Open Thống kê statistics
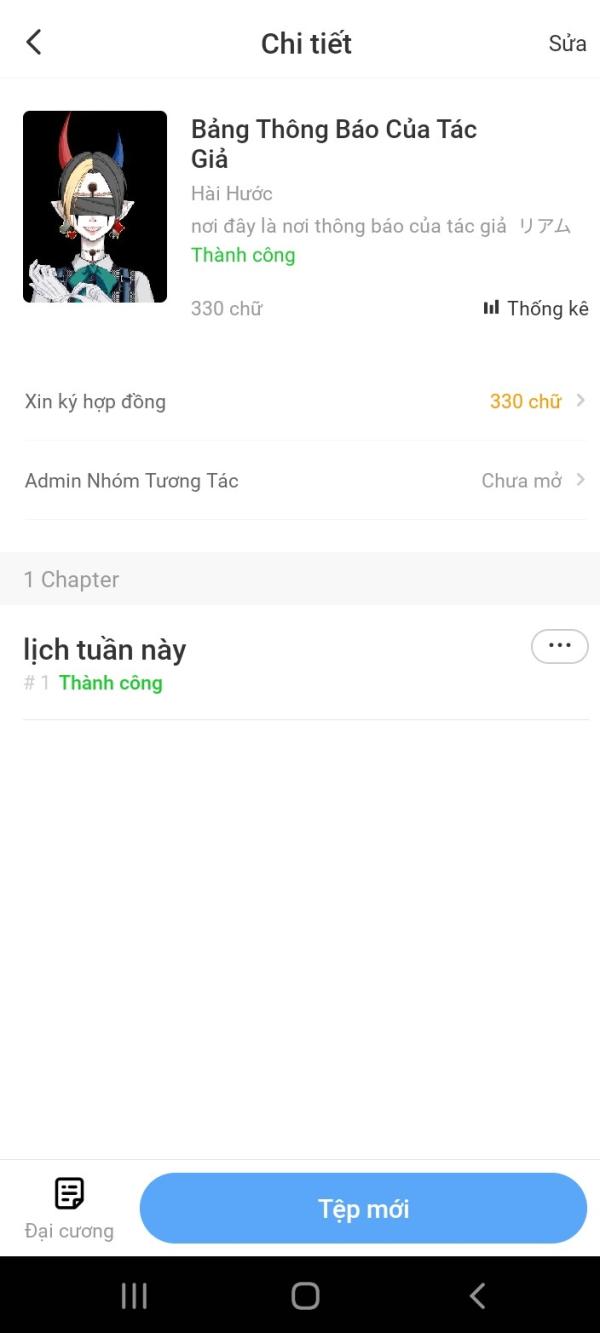Image resolution: width=600 pixels, height=1333 pixels. [x=536, y=308]
